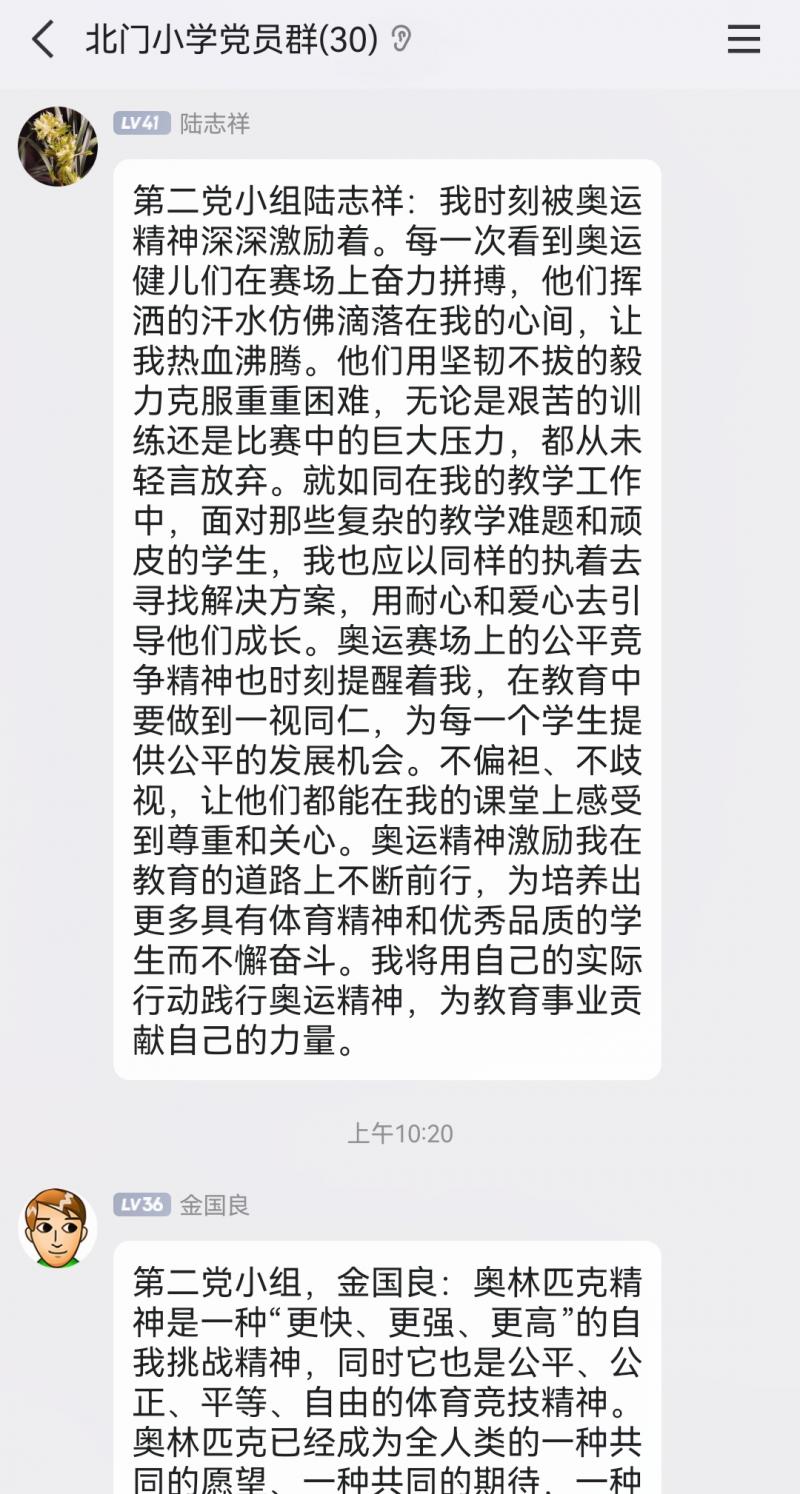Open group settings via hamburger menu icon

[x=742, y=38]
